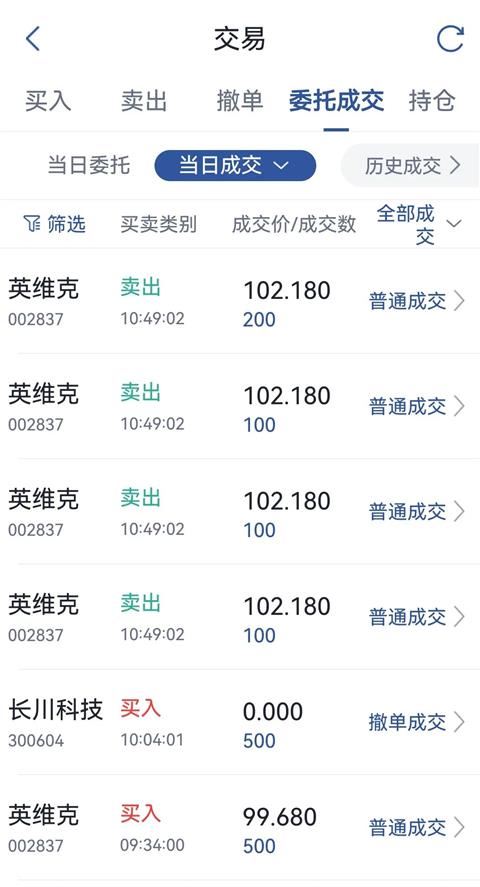Open 历史成交 history
This screenshot has height=887, width=480.
(x=410, y=166)
